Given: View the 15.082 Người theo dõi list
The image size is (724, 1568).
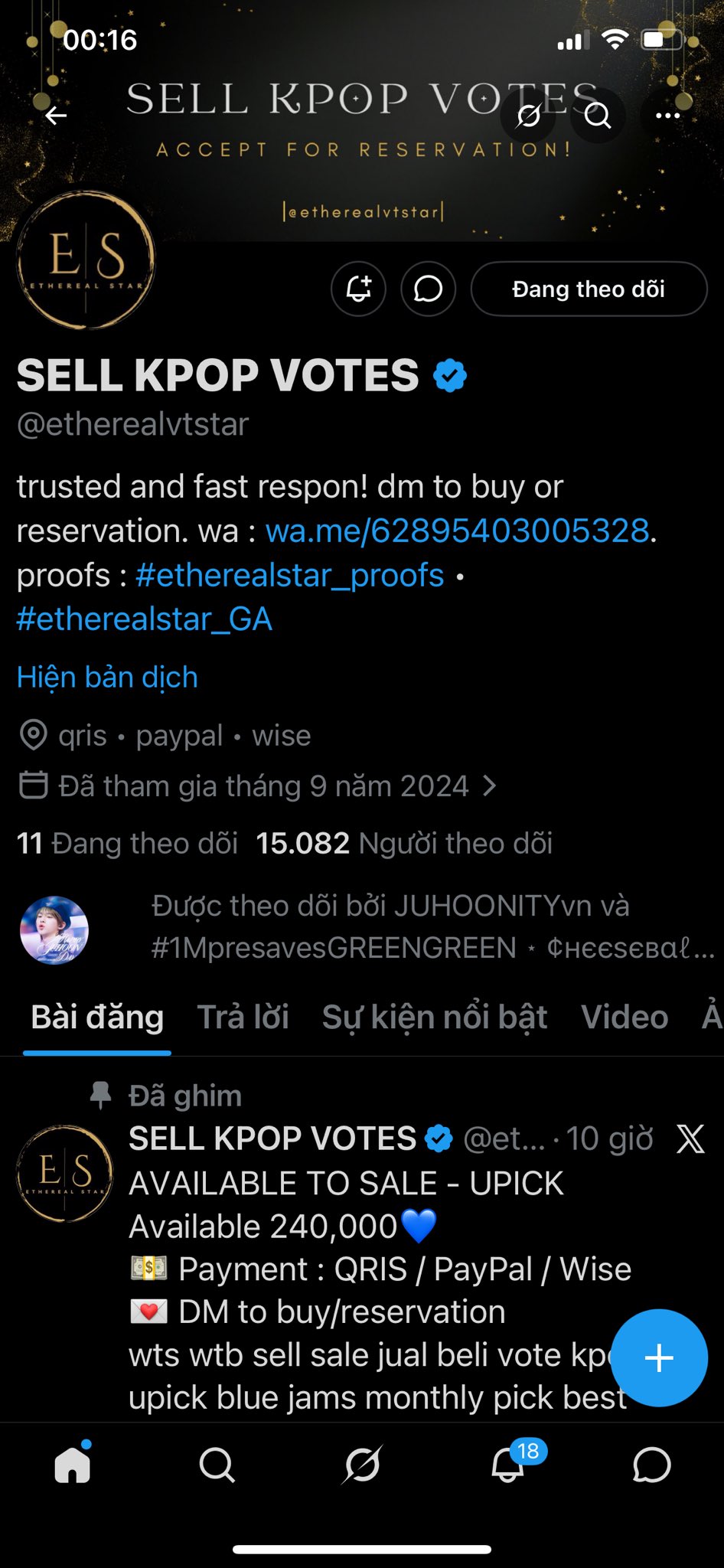Looking at the screenshot, I should tap(404, 843).
